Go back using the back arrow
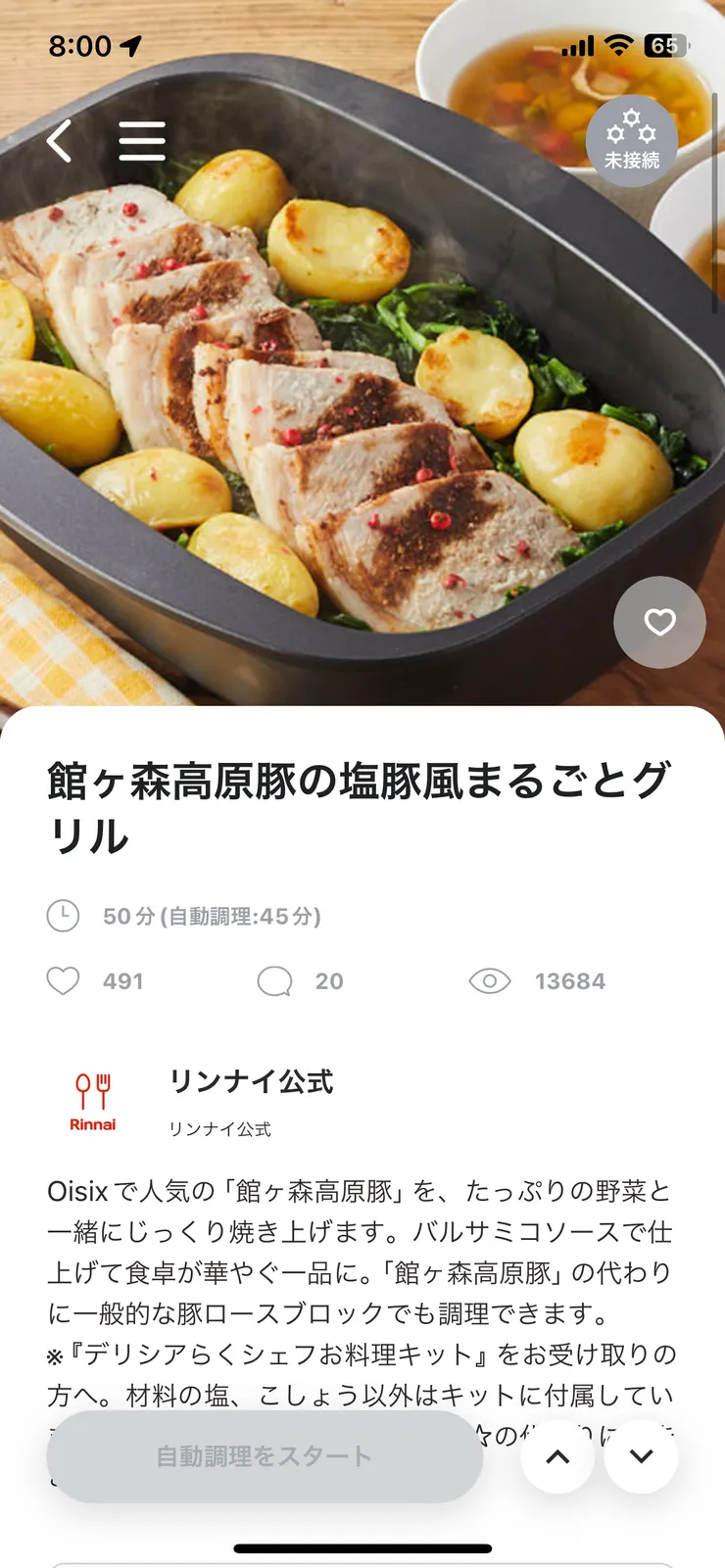The height and width of the screenshot is (1568, 725). [60, 141]
